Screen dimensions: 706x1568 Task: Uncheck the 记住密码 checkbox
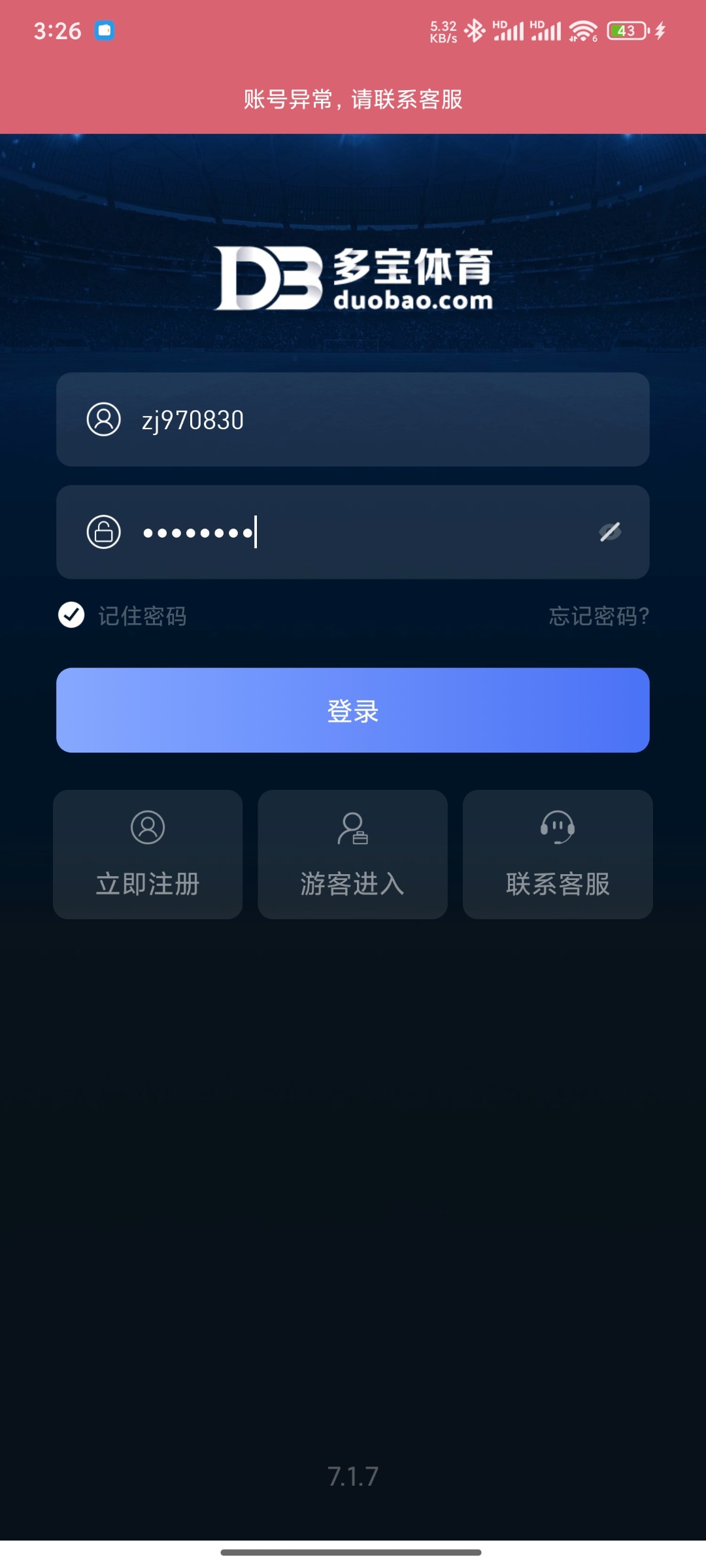[x=71, y=615]
